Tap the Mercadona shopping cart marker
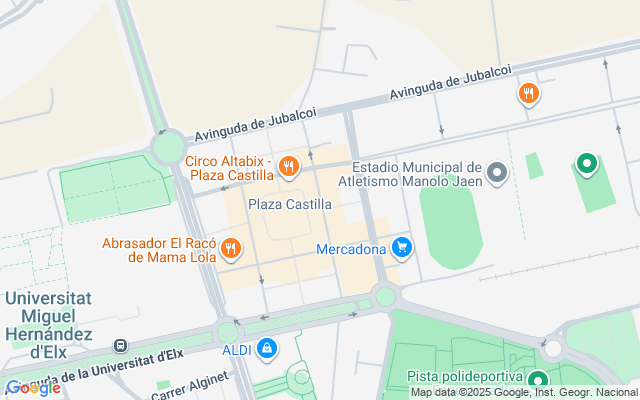The height and width of the screenshot is (400, 640). pyautogui.click(x=402, y=246)
